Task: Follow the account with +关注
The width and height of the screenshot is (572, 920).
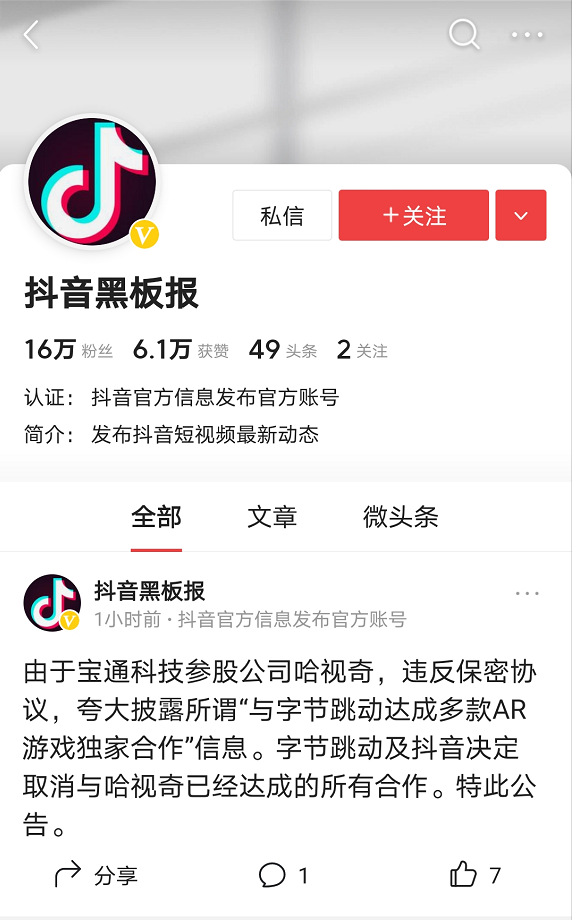Action: click(x=414, y=215)
